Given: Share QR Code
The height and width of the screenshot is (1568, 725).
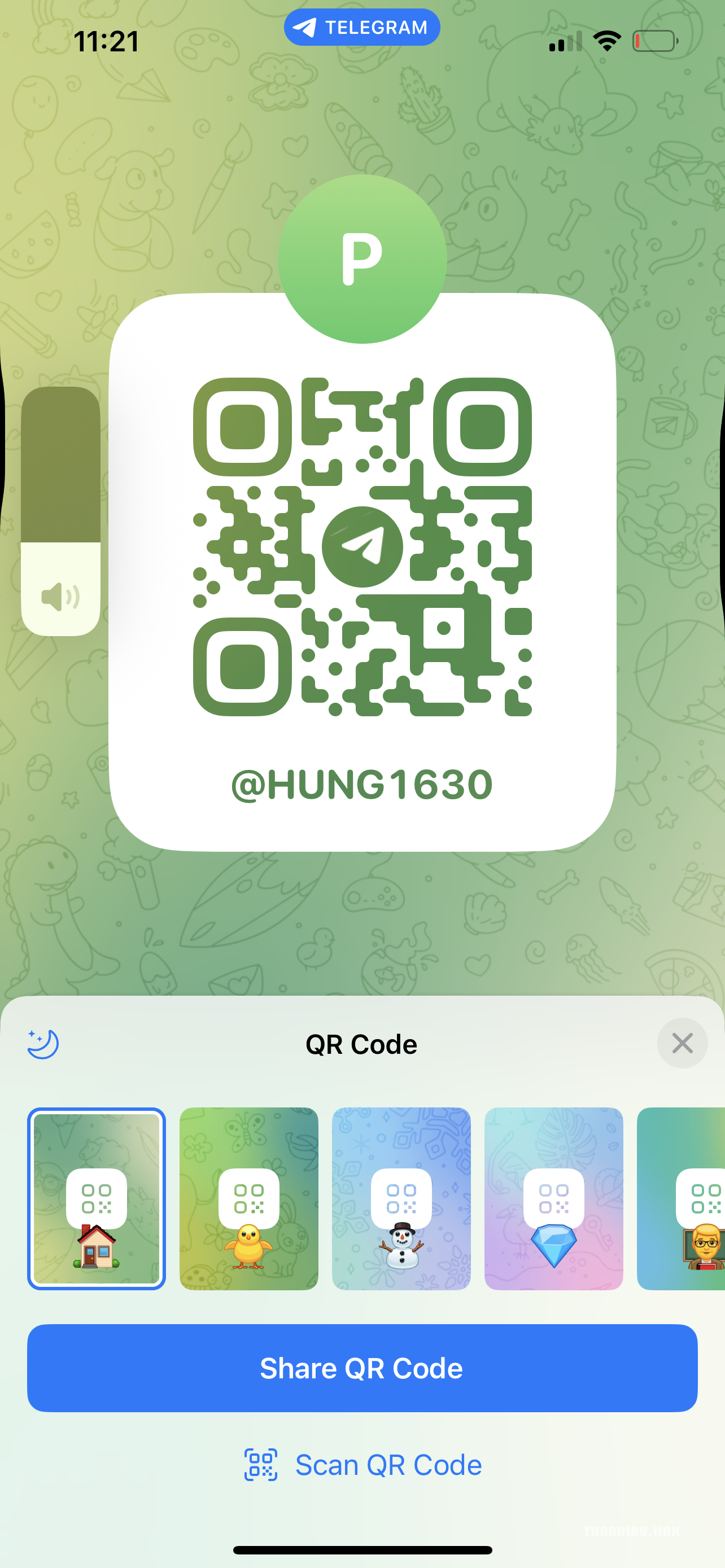Looking at the screenshot, I should [x=362, y=1368].
